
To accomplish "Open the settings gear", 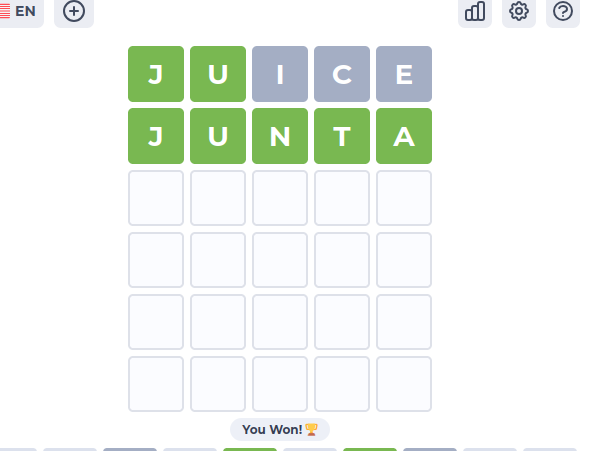I will (x=519, y=11).
